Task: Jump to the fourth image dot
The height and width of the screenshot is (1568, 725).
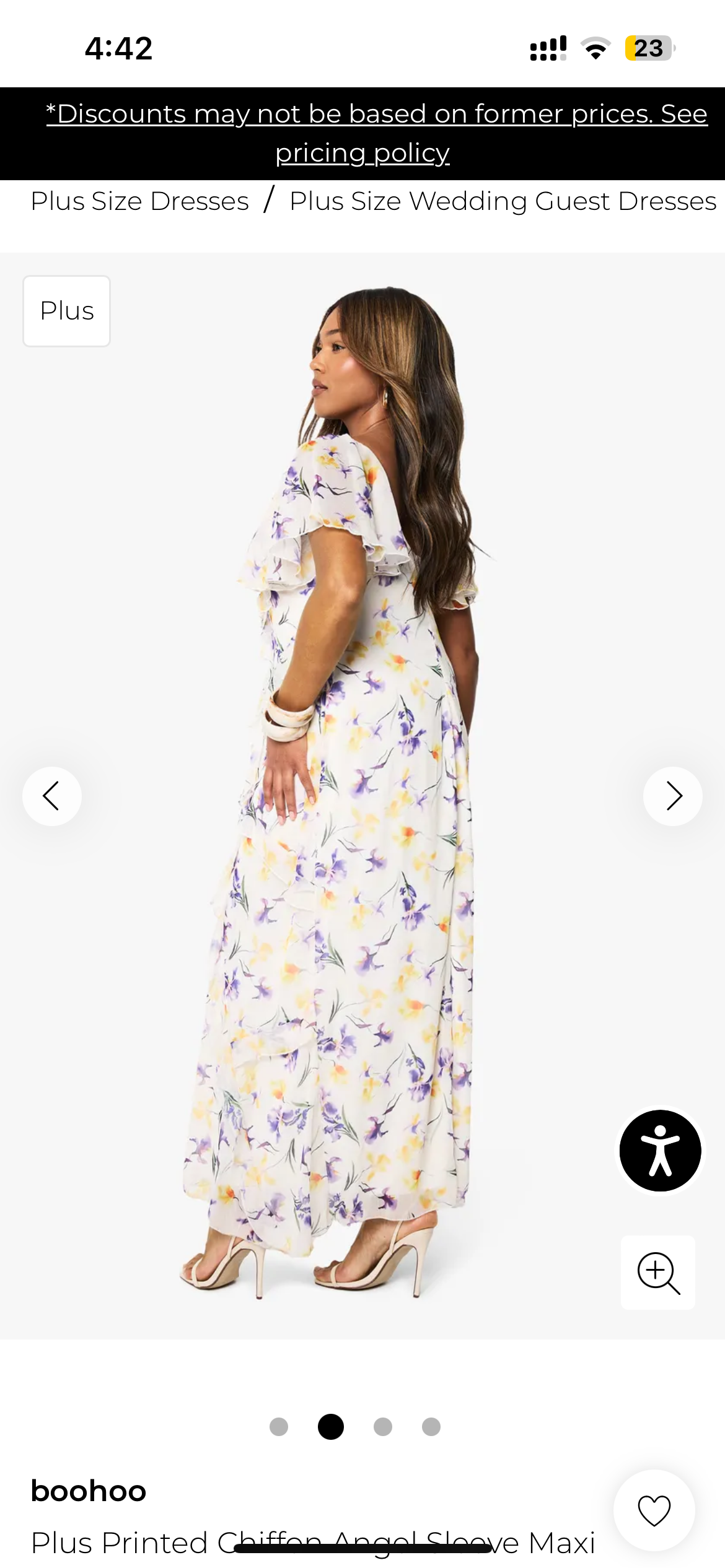Action: point(431,1427)
